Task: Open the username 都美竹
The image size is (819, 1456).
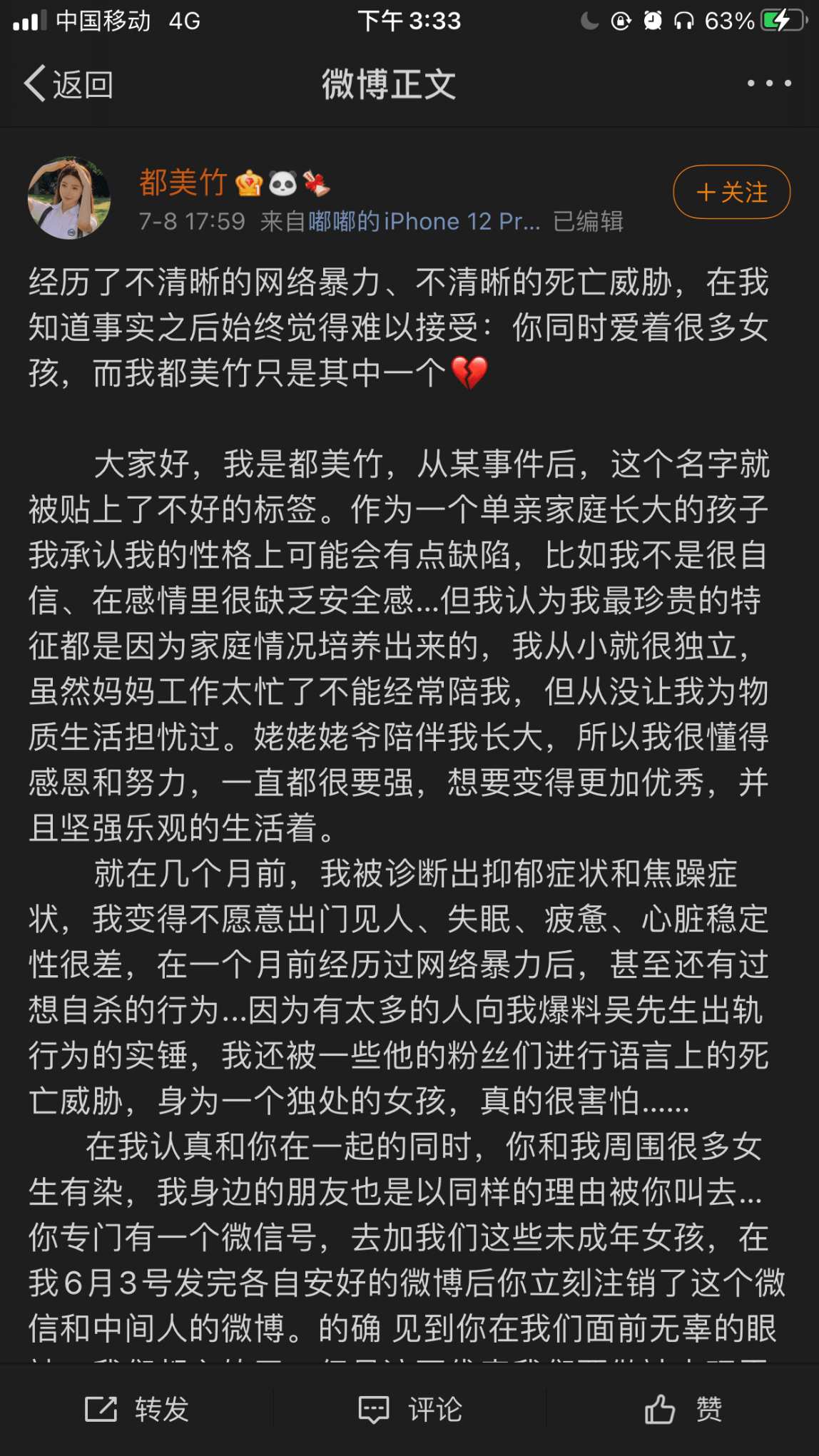Action: 183,183
